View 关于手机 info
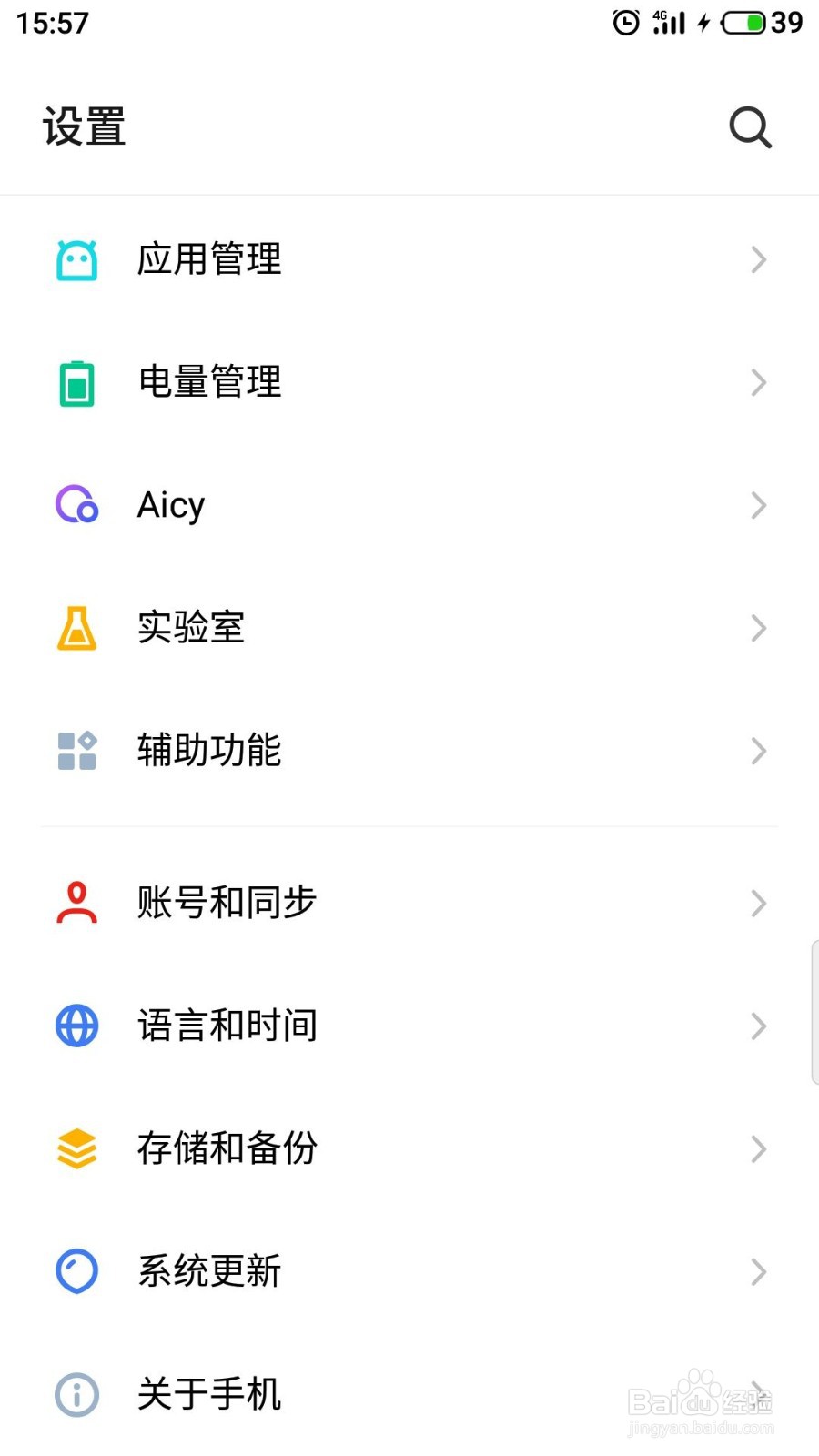The image size is (819, 1456). coord(409,1395)
